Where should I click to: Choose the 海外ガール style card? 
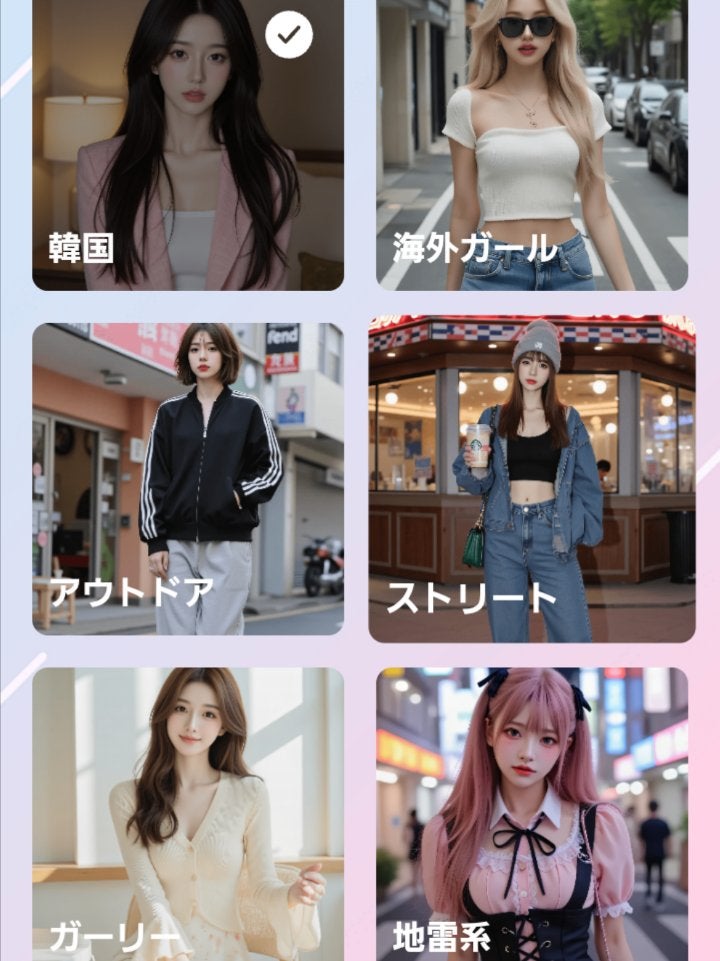click(532, 145)
